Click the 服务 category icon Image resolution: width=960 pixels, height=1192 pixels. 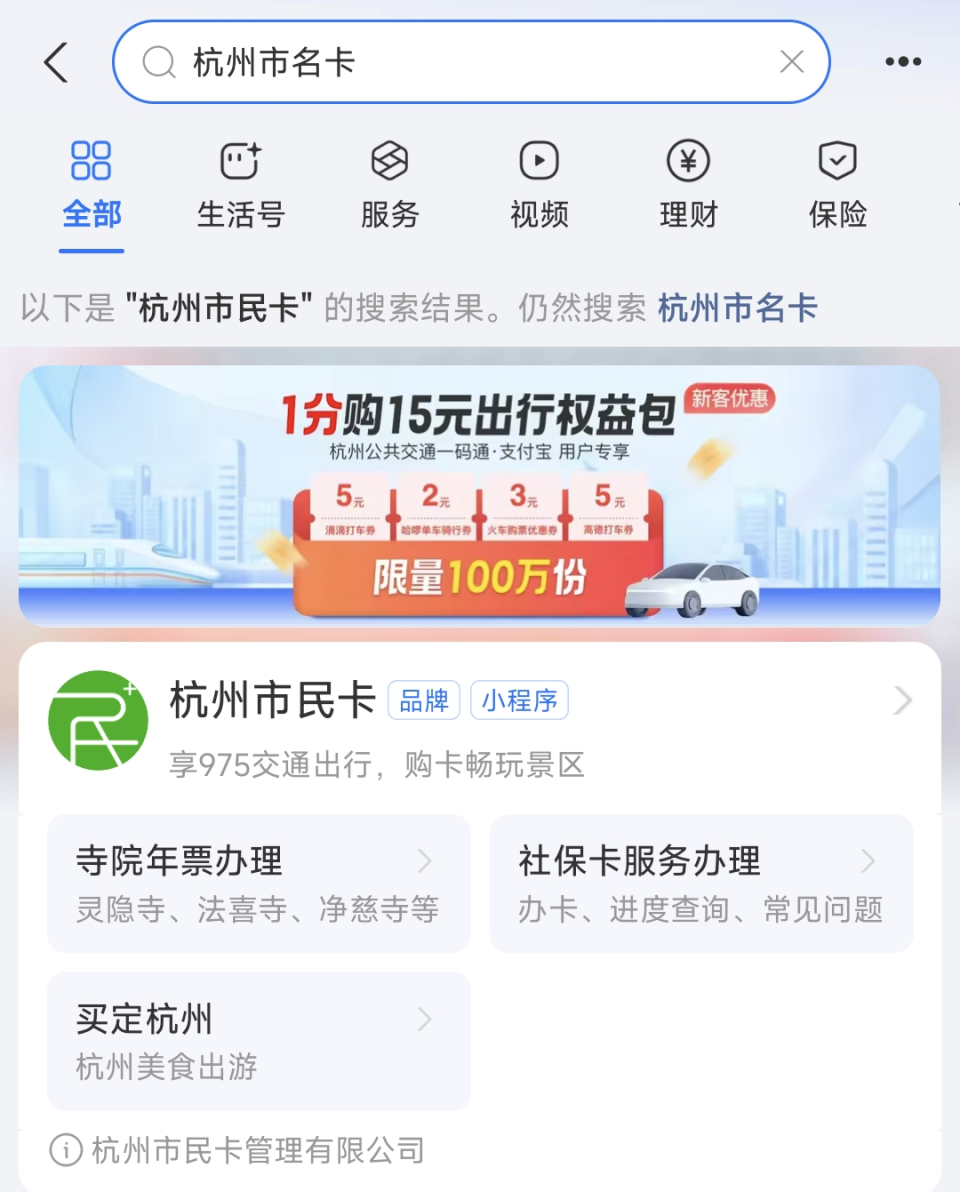coord(389,160)
